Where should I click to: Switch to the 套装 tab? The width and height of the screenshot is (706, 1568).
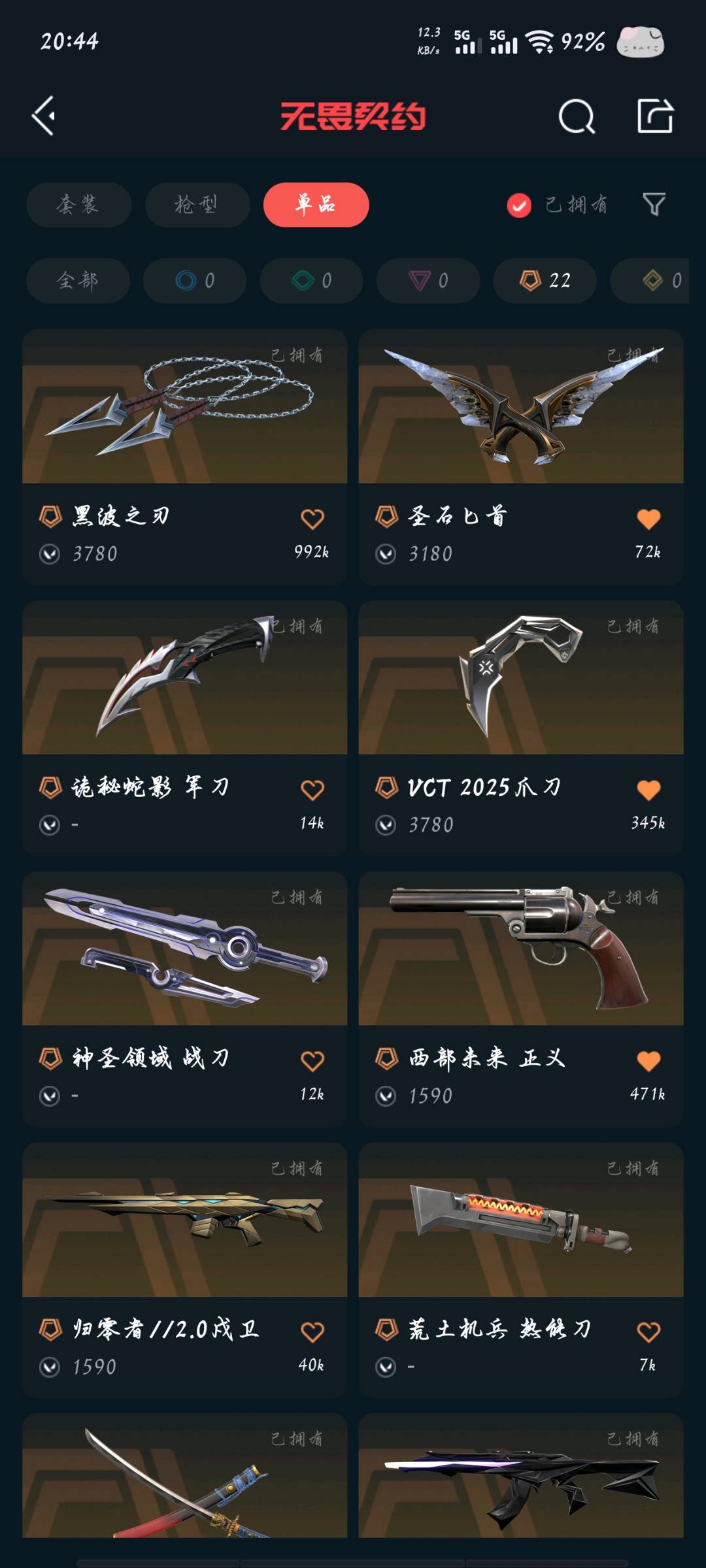point(78,204)
